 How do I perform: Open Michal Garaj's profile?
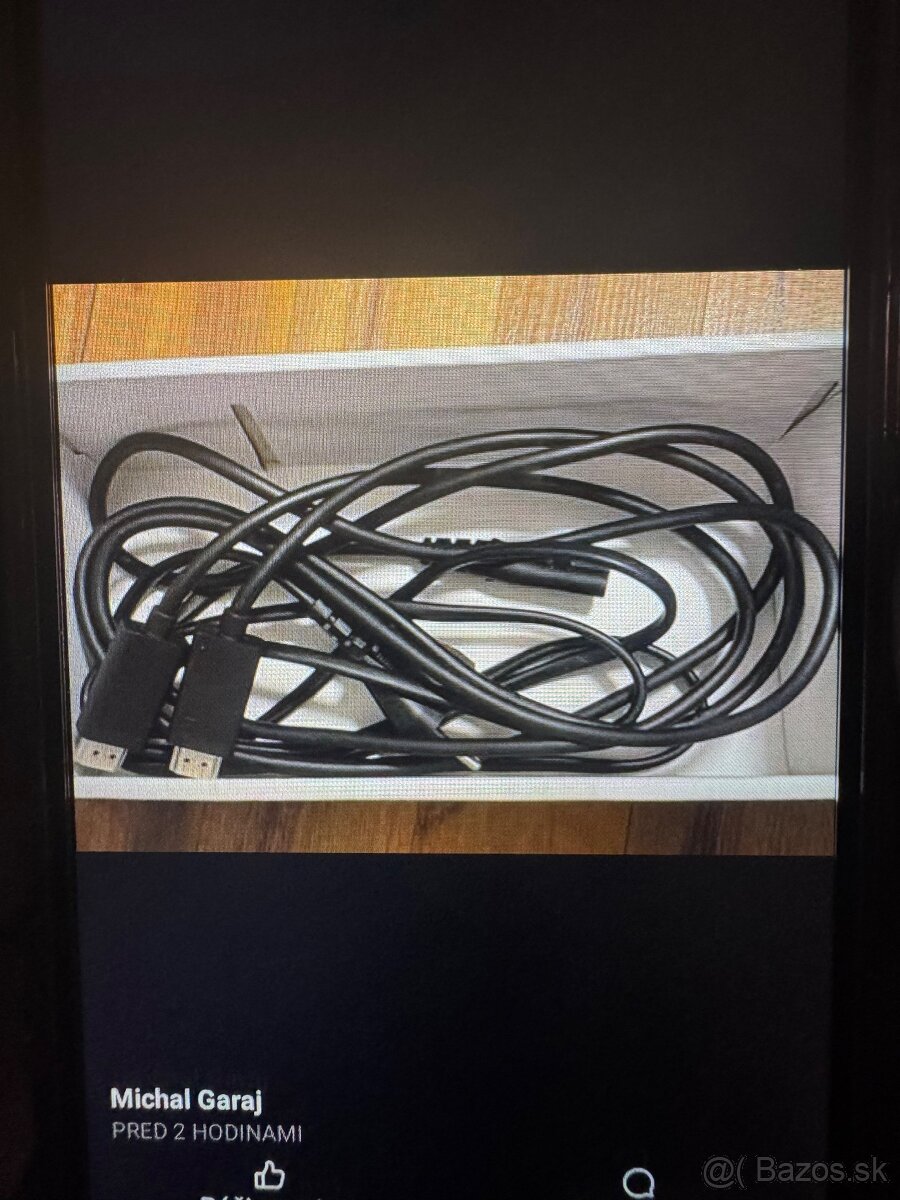pyautogui.click(x=185, y=1100)
